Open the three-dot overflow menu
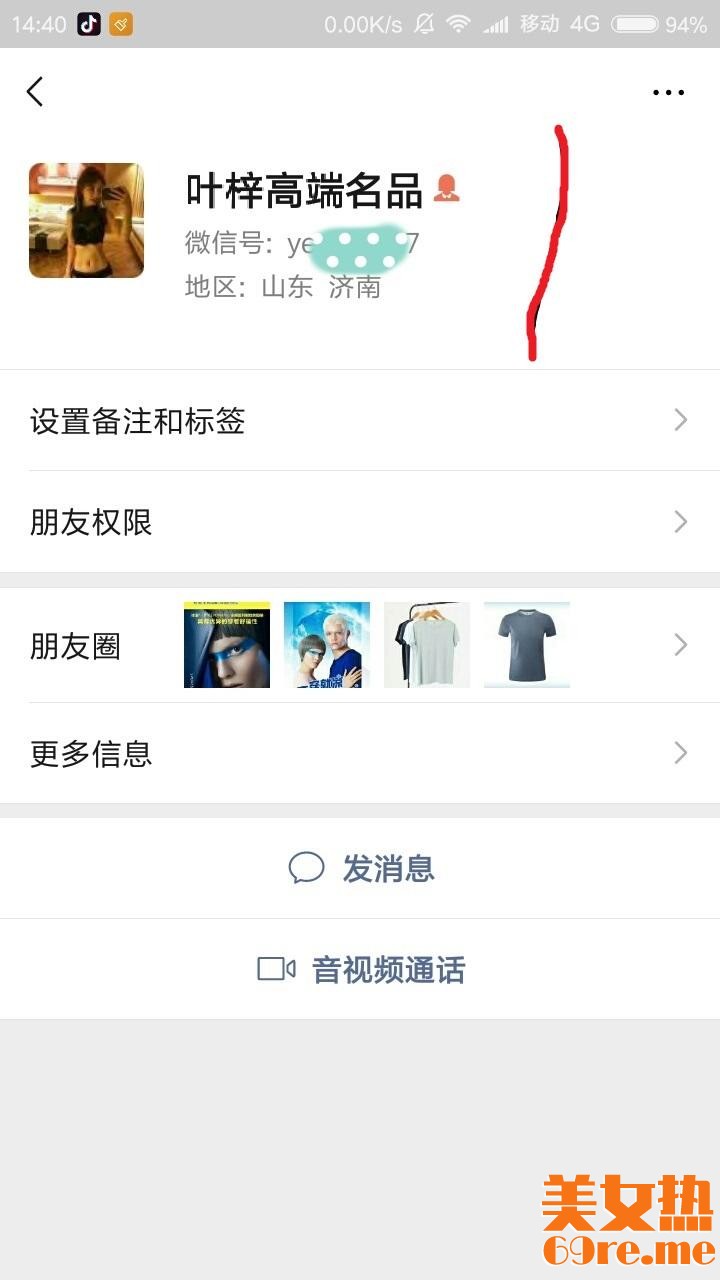Image resolution: width=720 pixels, height=1280 pixels. pos(668,92)
